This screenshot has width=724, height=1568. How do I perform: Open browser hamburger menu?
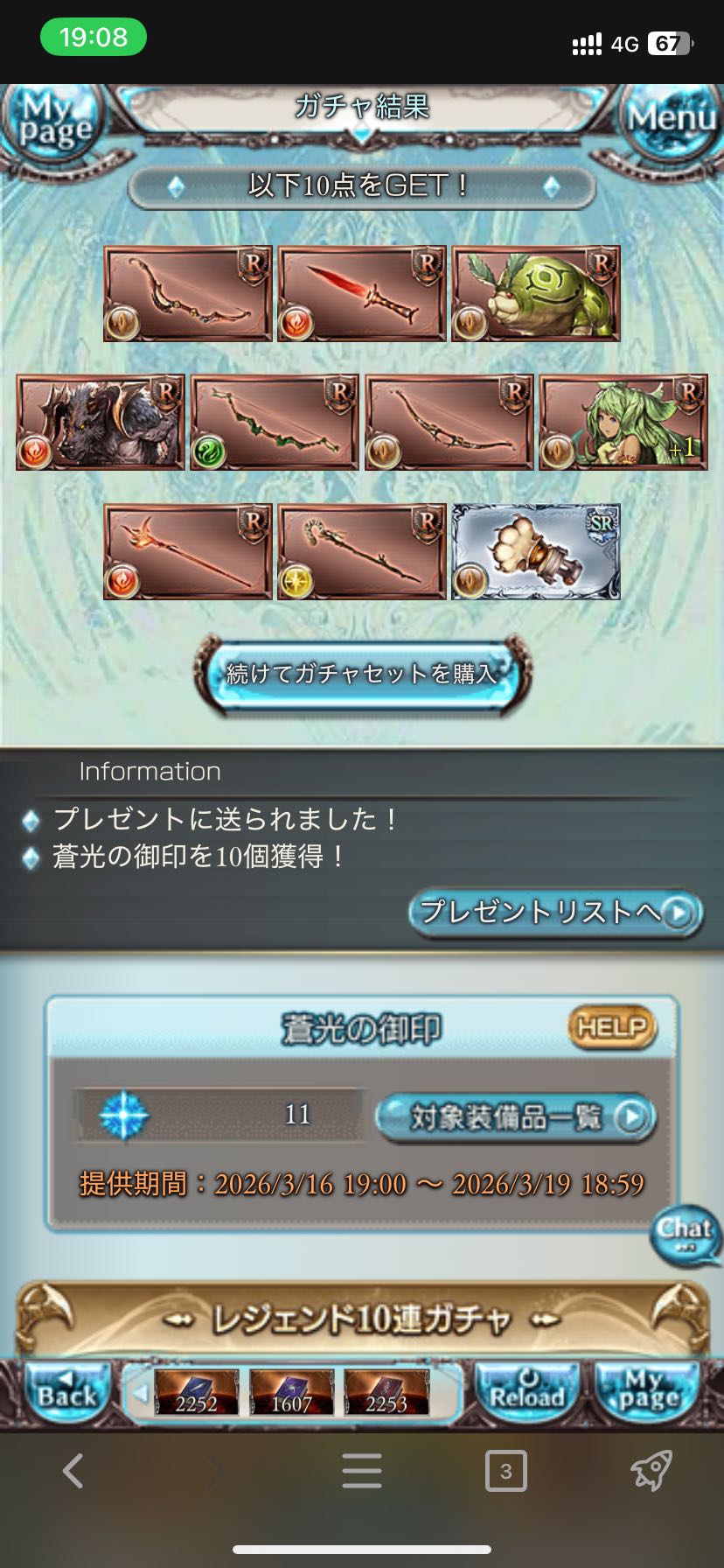[361, 1472]
